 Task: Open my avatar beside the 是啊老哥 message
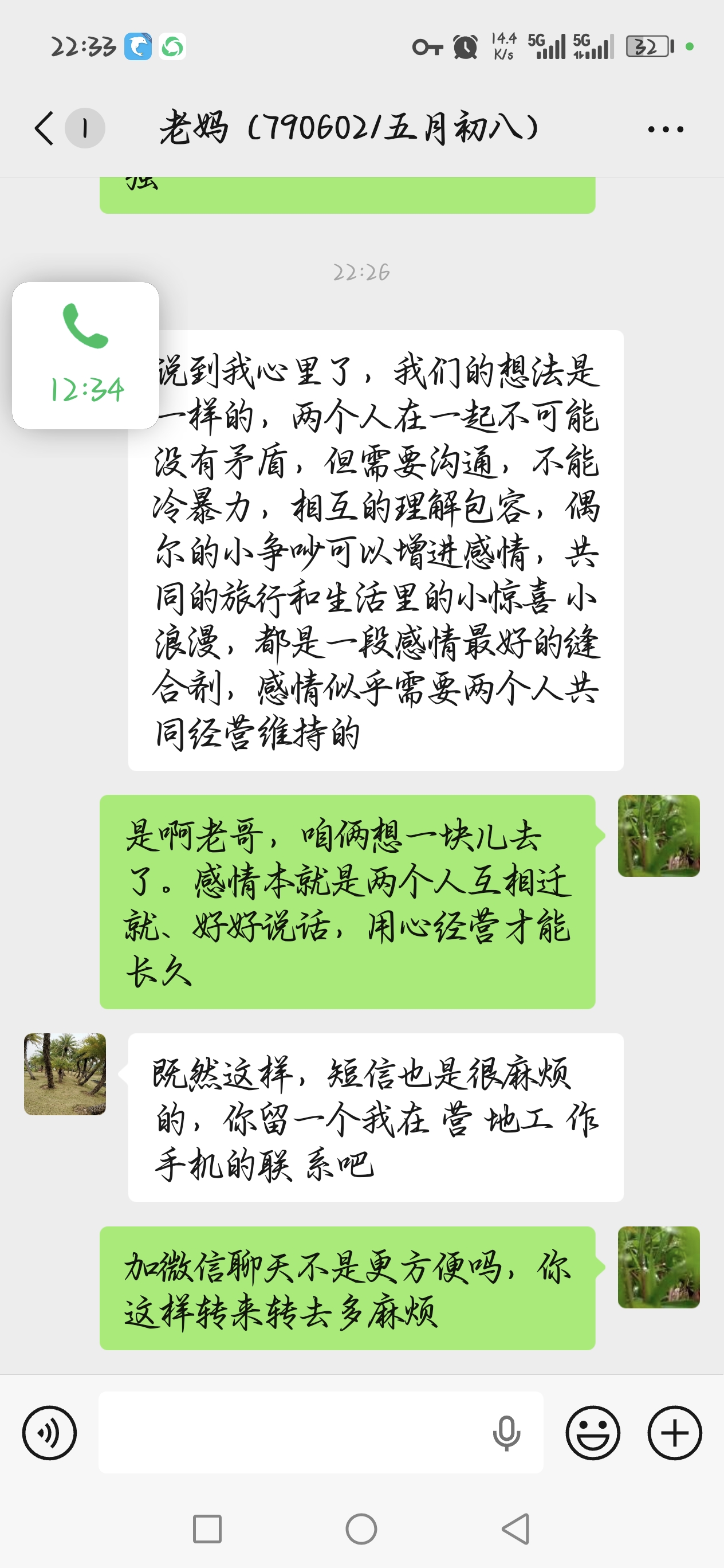658,836
